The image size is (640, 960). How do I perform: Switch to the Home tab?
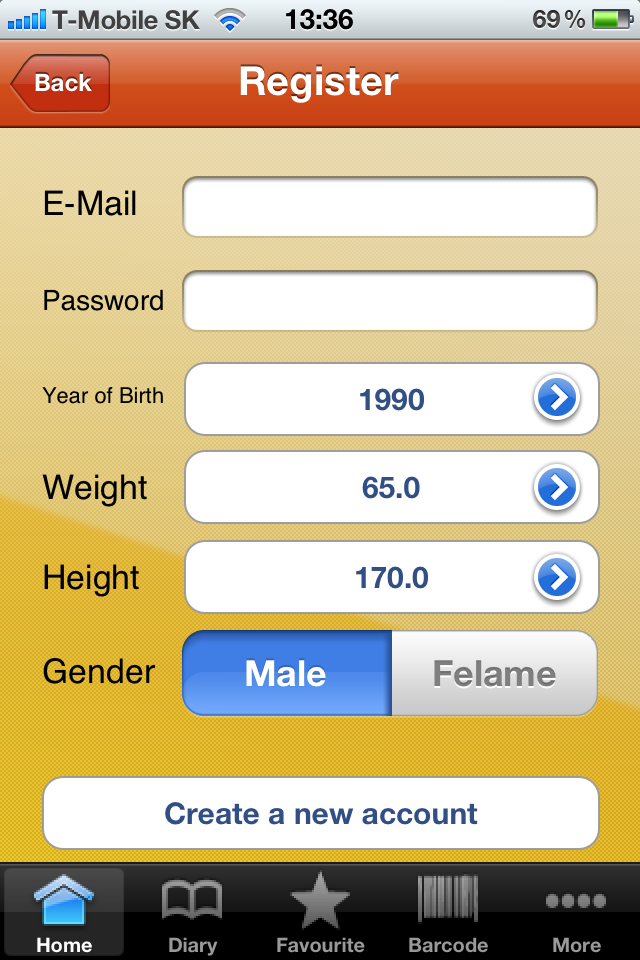tap(64, 912)
